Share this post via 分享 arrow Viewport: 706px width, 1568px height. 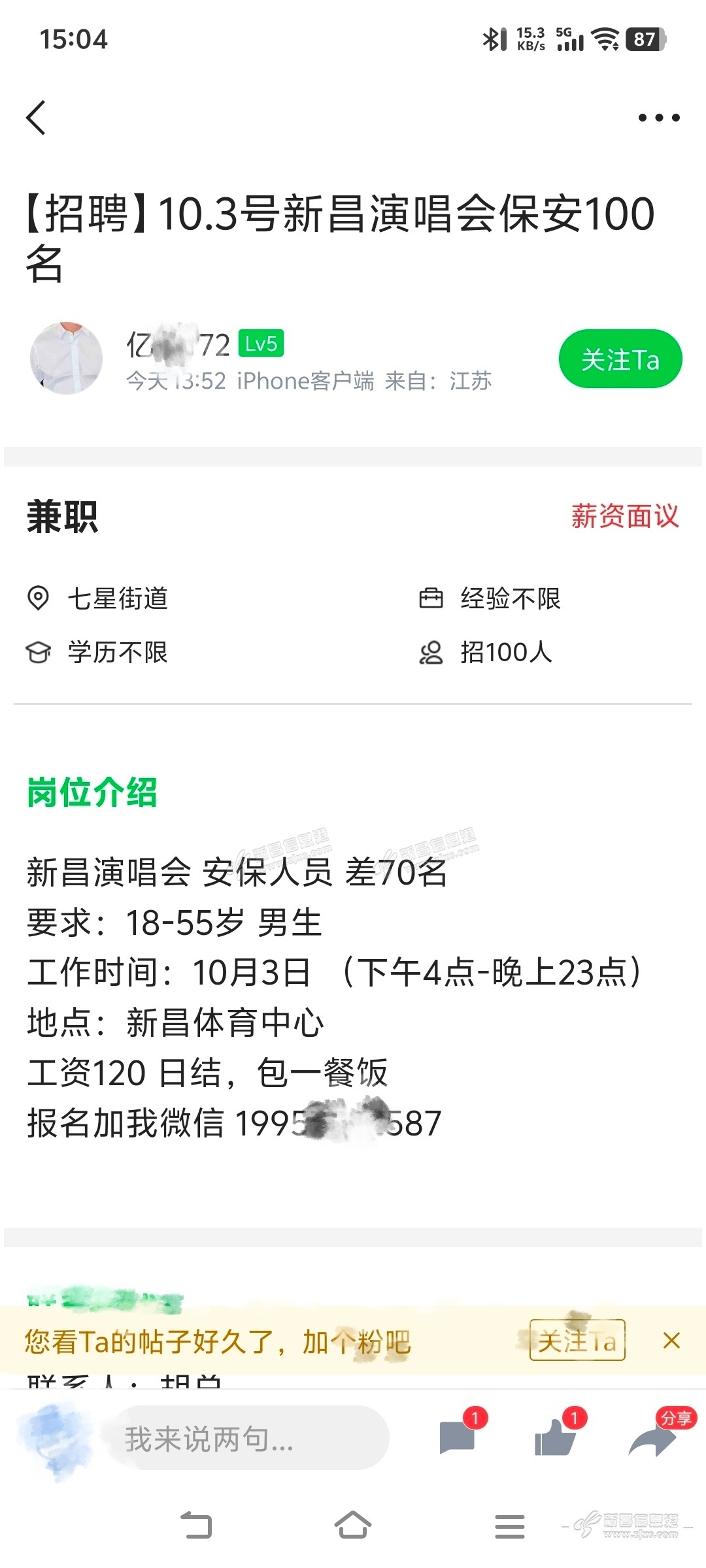(654, 1438)
